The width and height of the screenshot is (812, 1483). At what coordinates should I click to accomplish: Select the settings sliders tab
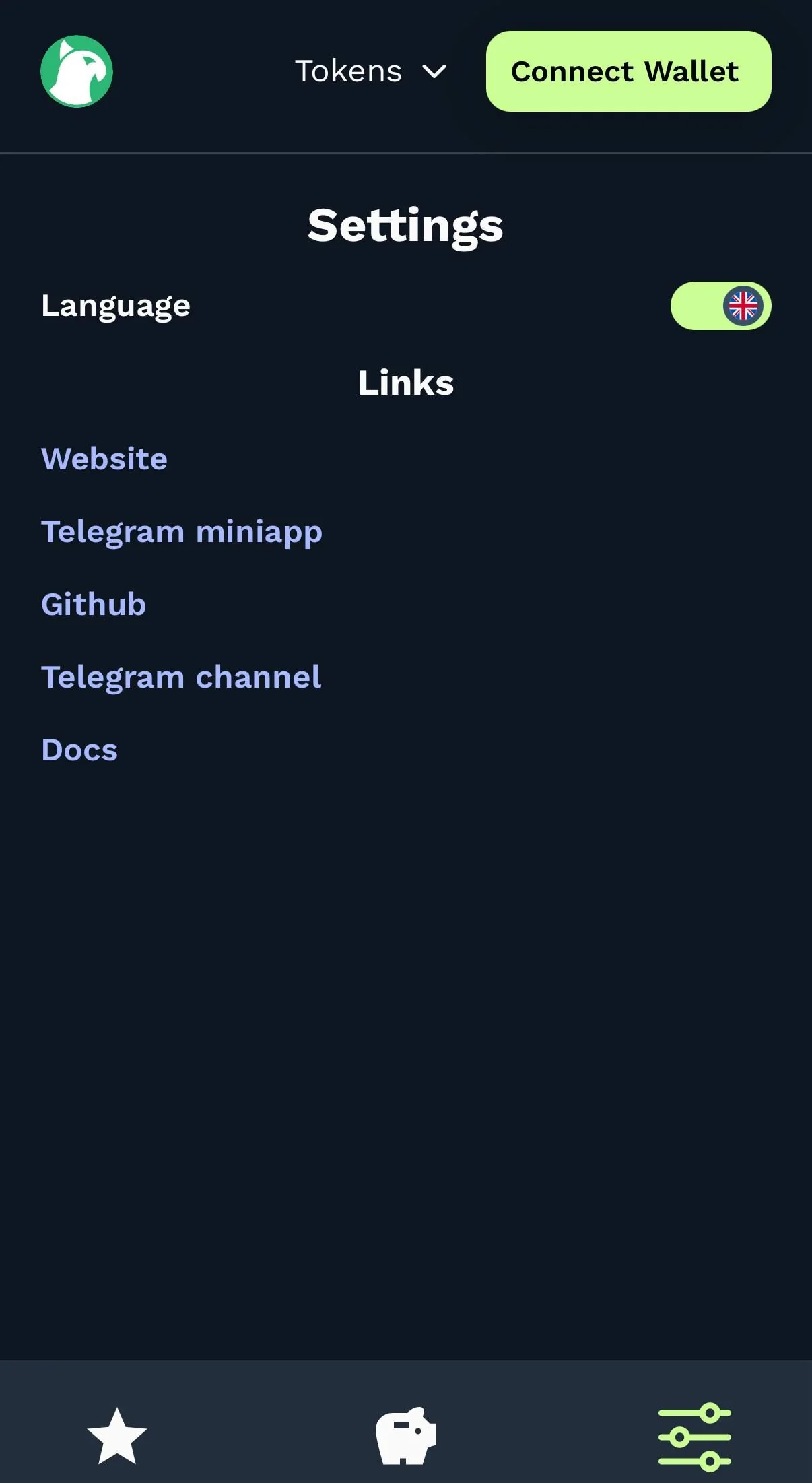[x=694, y=1436]
